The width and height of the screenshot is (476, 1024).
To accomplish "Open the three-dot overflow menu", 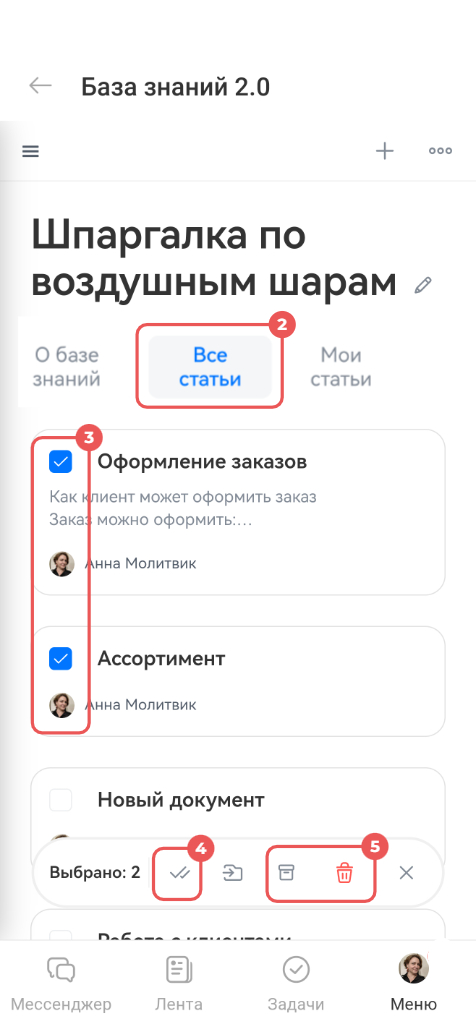I will pyautogui.click(x=440, y=151).
